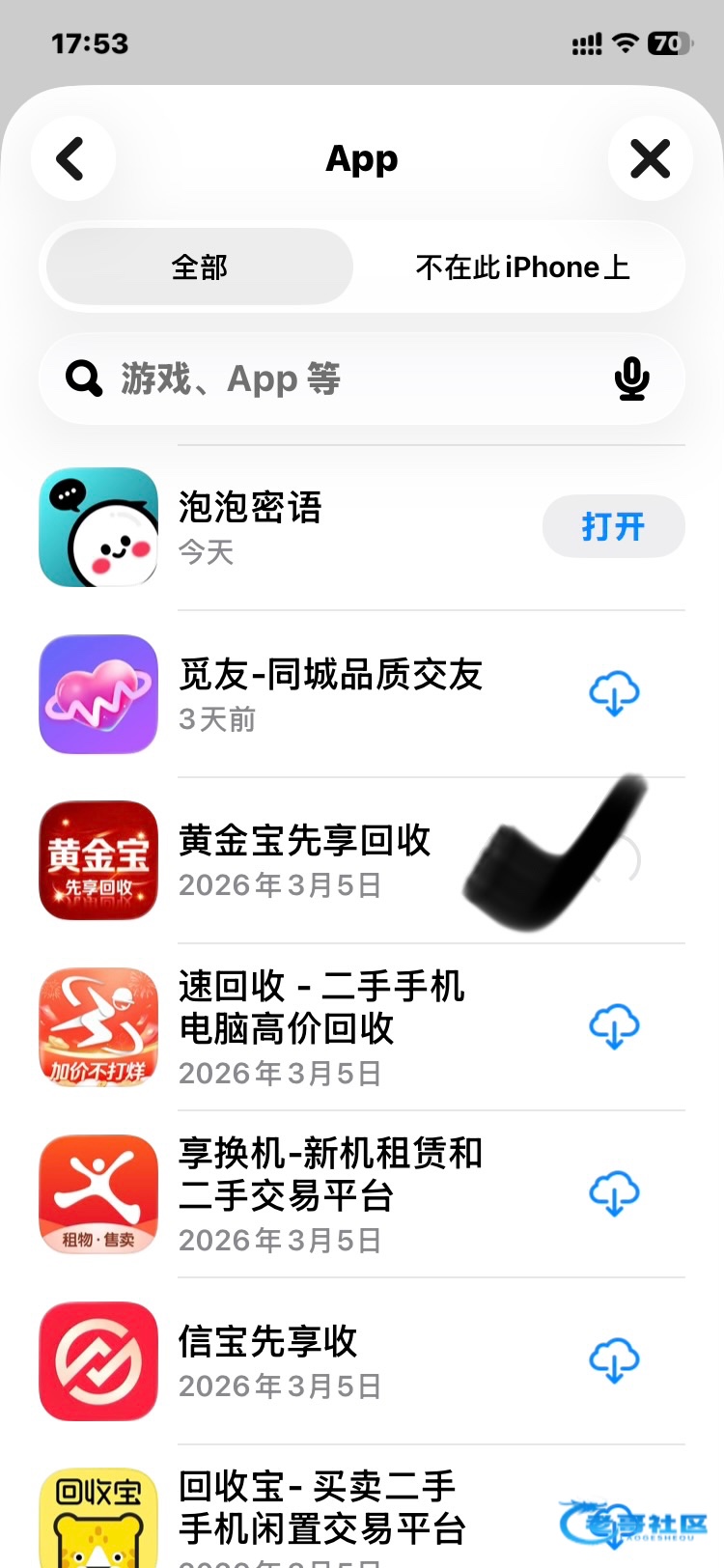The image size is (724, 1568).
Task: Go back using the back arrow
Action: [x=72, y=158]
